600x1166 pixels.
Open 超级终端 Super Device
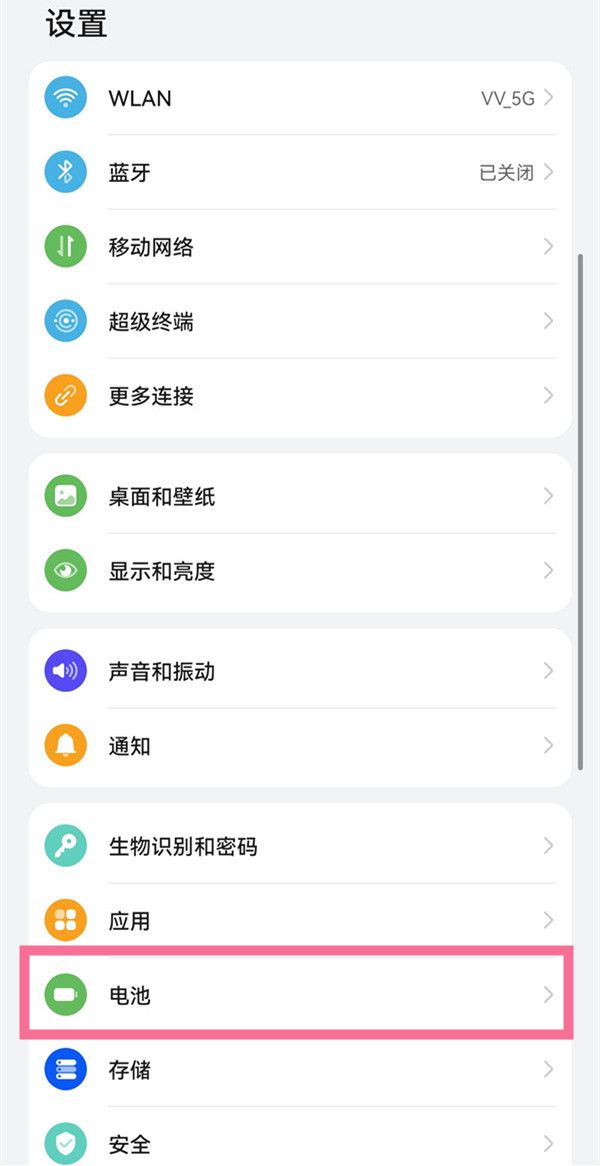click(300, 322)
